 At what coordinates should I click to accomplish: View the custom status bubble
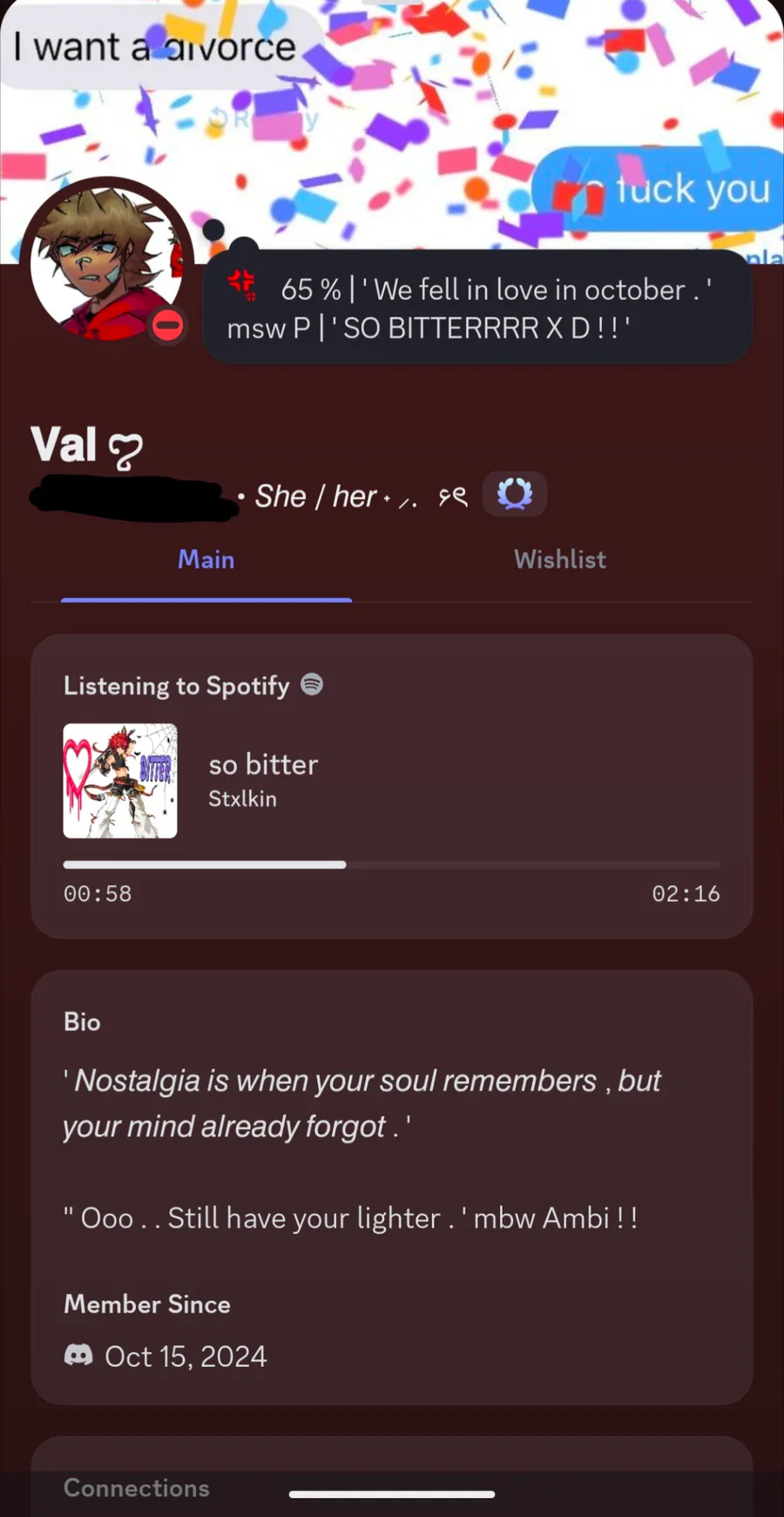tap(477, 307)
